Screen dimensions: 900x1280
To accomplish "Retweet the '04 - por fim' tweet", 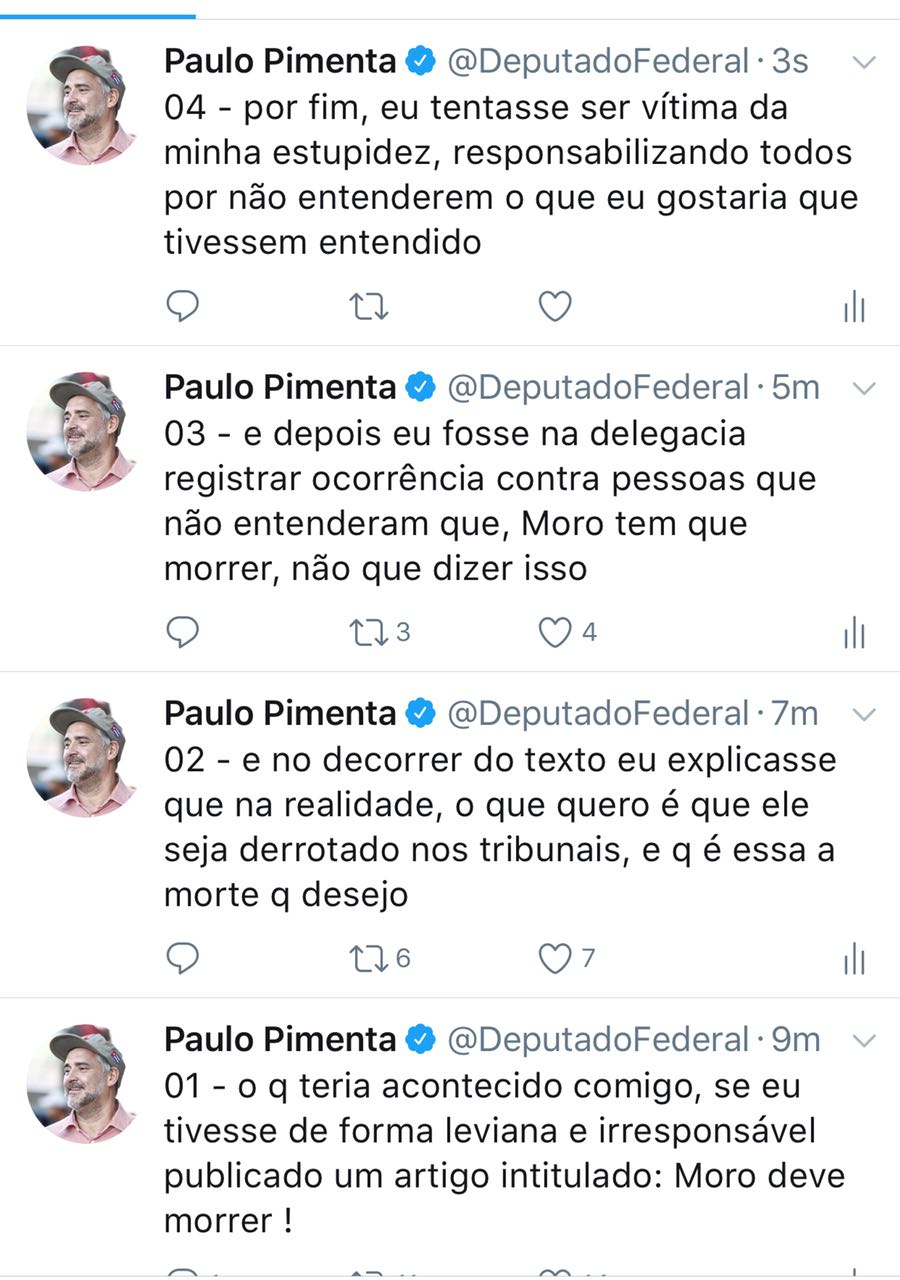I will pyautogui.click(x=369, y=306).
